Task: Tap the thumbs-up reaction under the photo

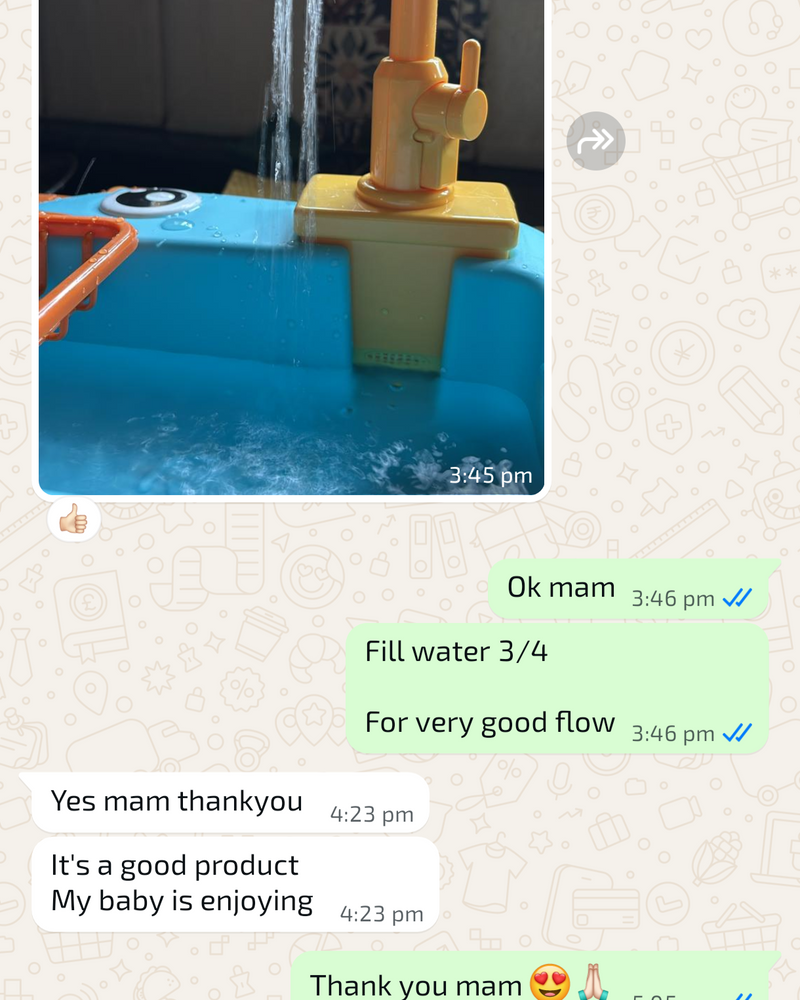Action: click(x=74, y=519)
